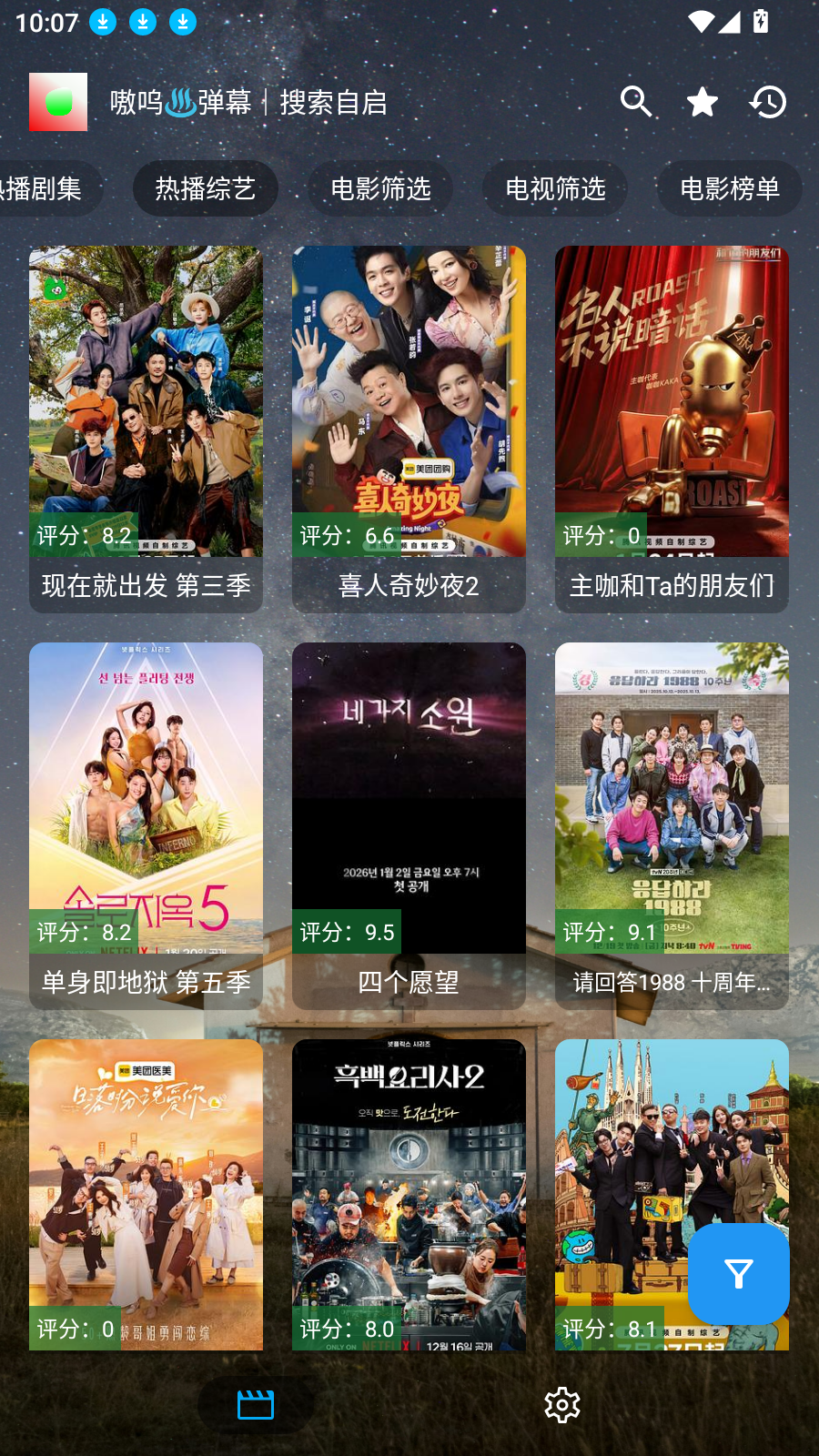Select the 电影榜单 chip
Image resolution: width=819 pixels, height=1456 pixels.
click(730, 188)
